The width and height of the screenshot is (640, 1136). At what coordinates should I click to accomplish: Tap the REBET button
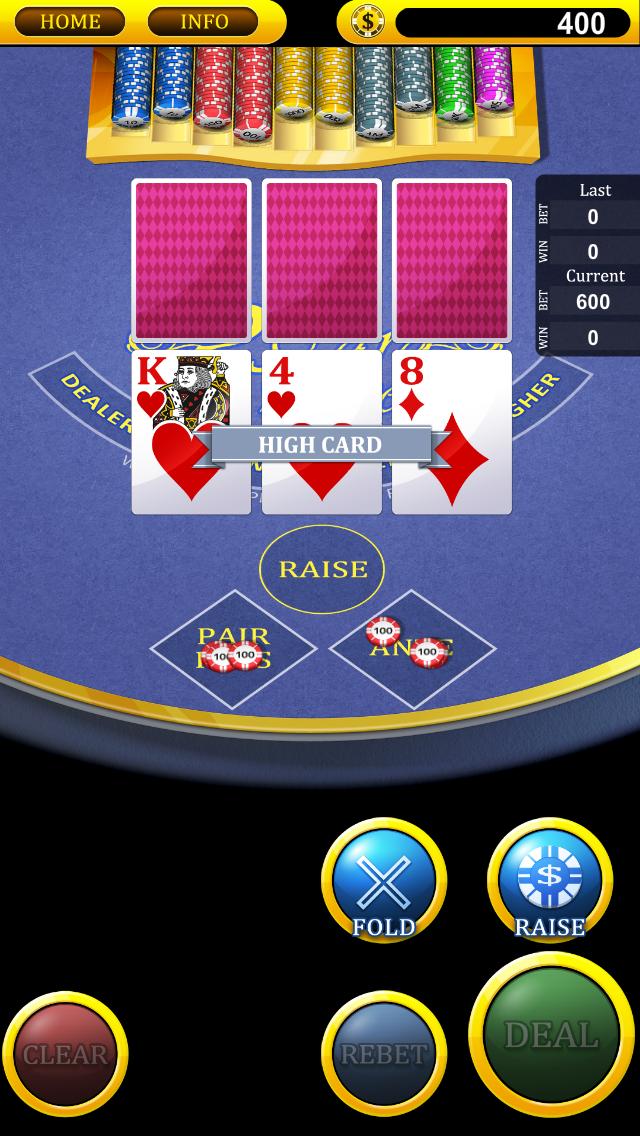pyautogui.click(x=384, y=1053)
